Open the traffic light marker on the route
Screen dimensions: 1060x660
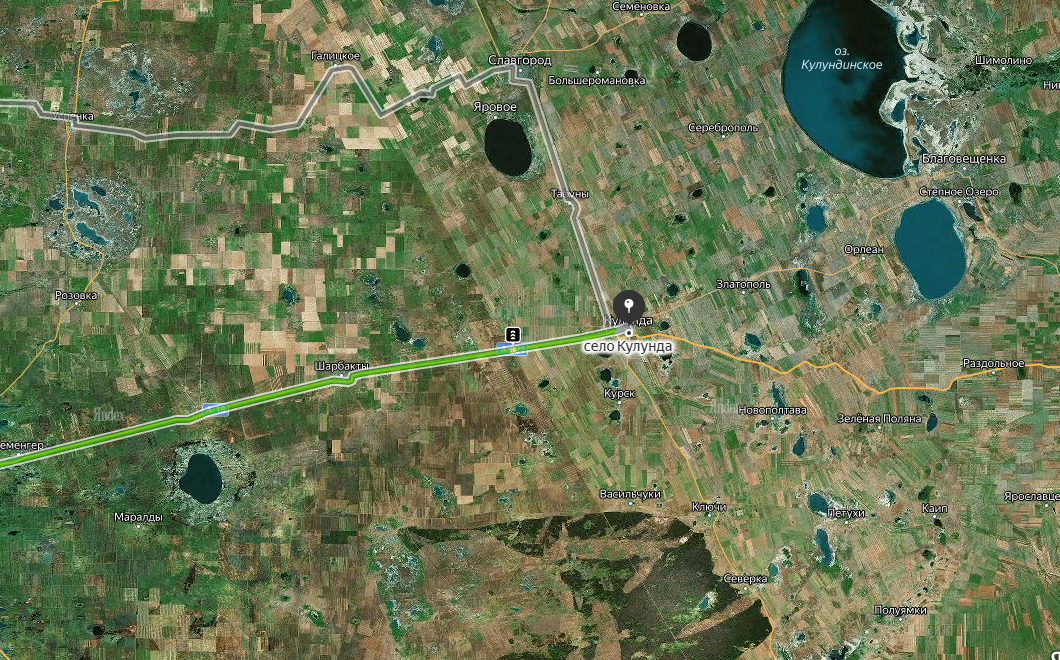click(512, 333)
